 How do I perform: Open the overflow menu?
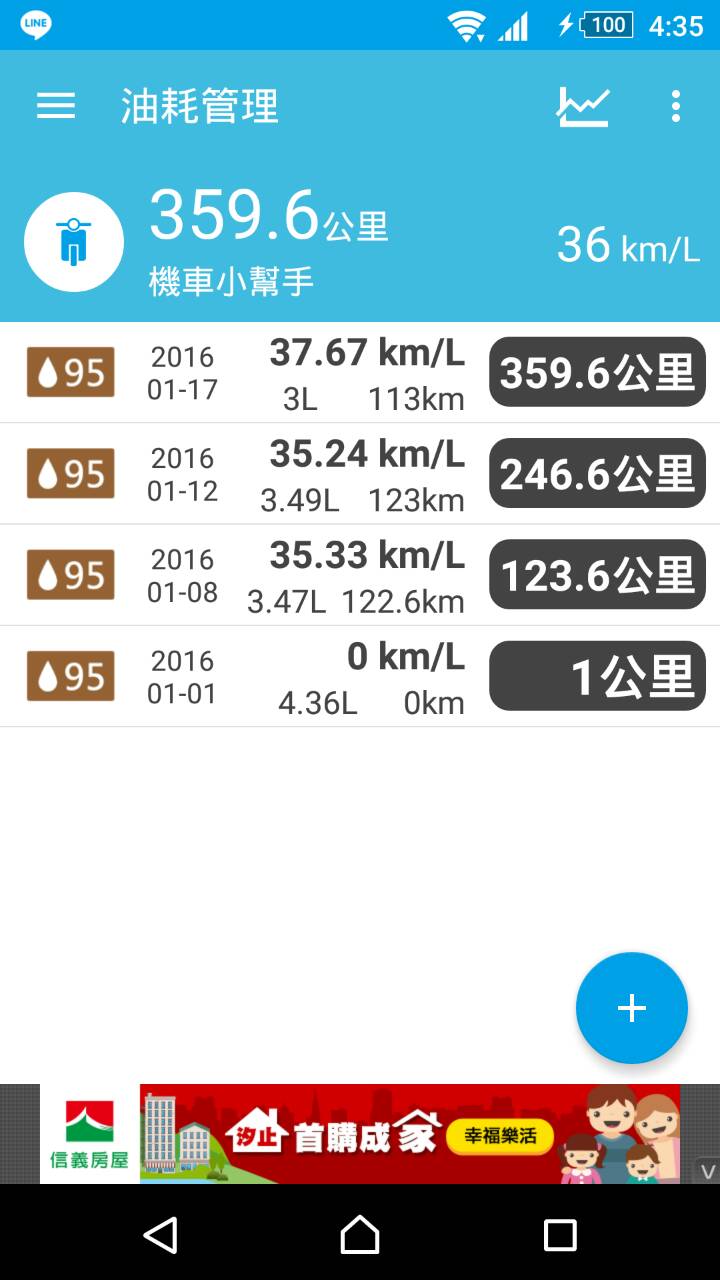coord(676,106)
